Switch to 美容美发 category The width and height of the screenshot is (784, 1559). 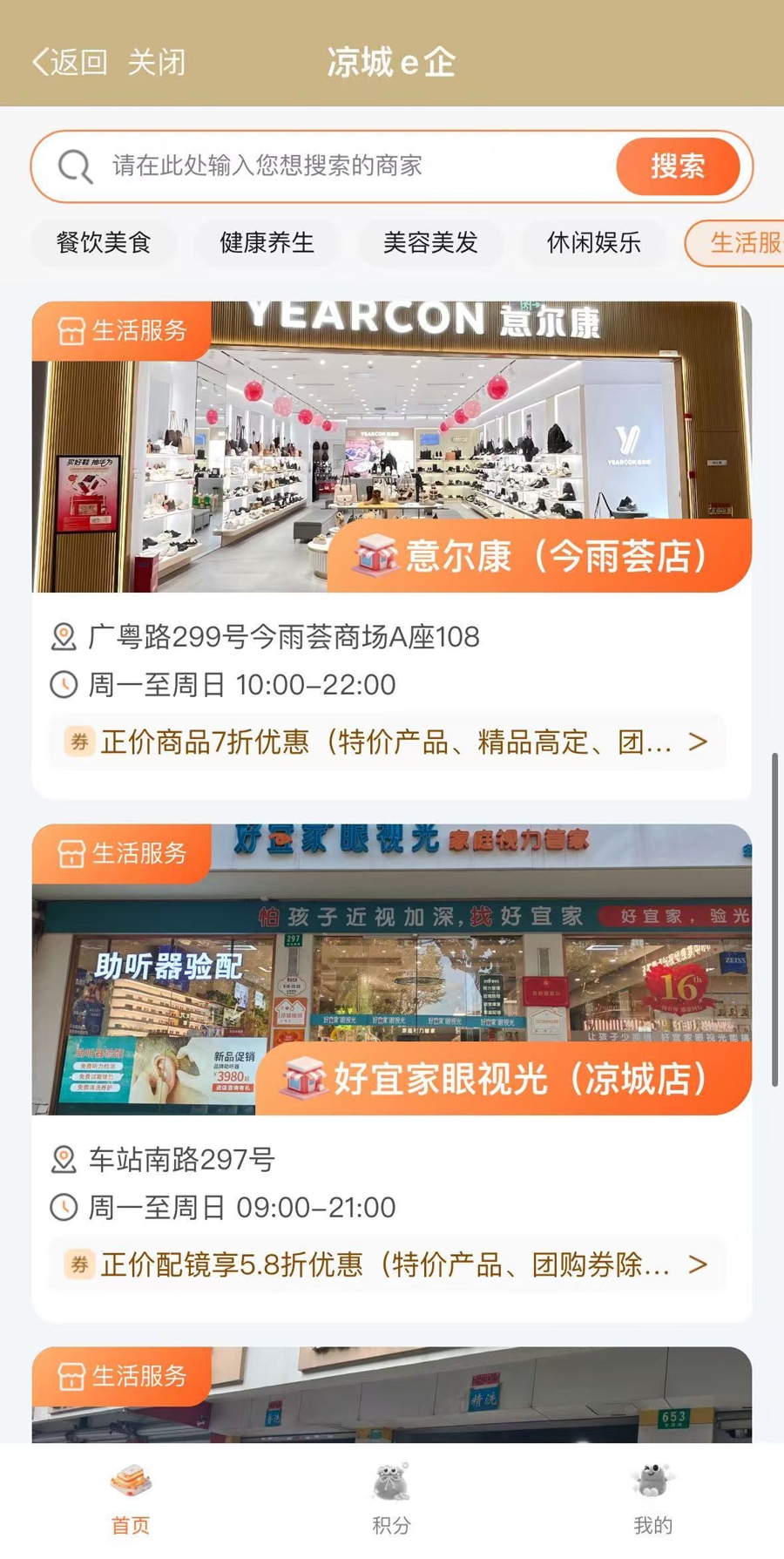[x=430, y=242]
